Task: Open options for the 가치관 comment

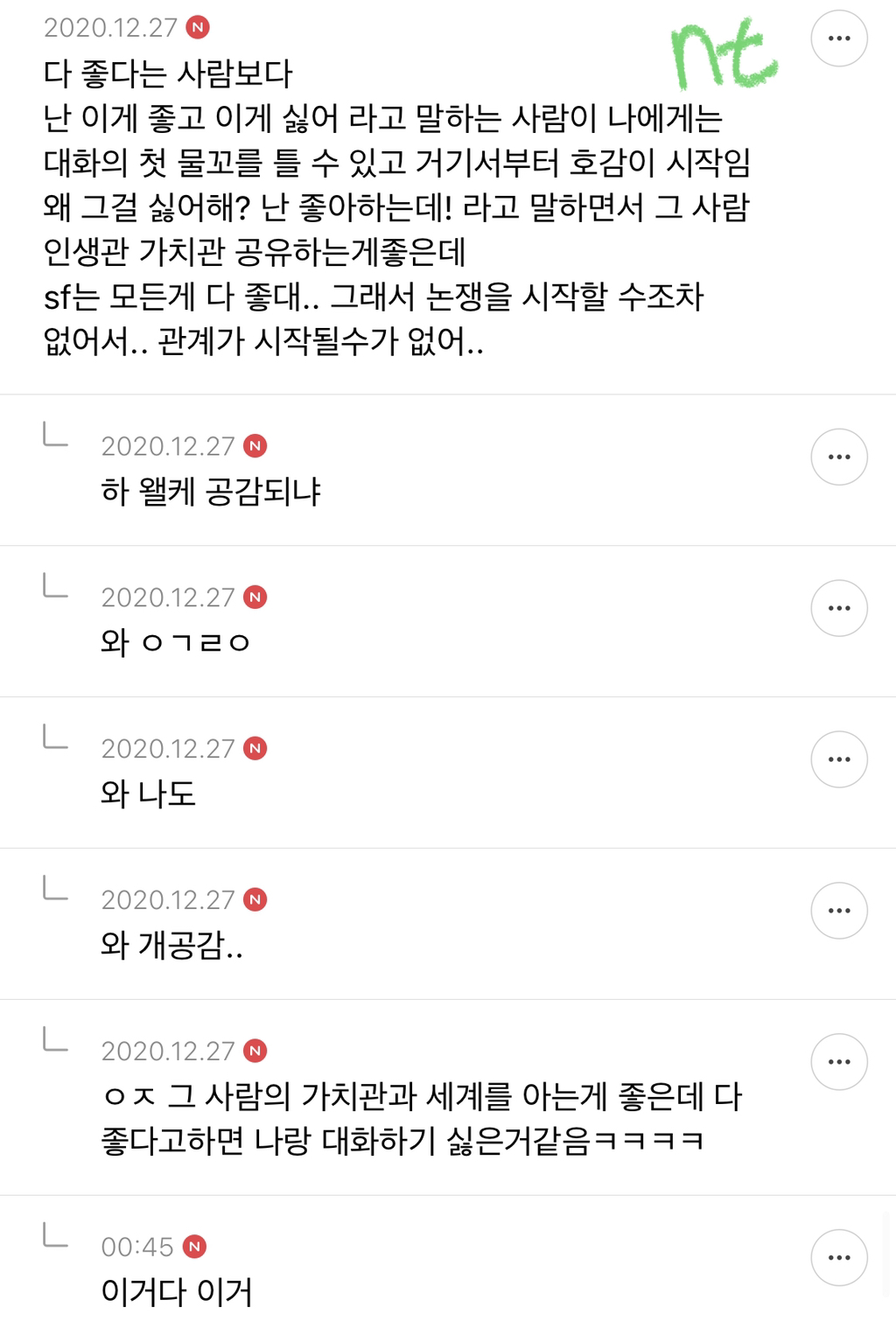Action: pyautogui.click(x=840, y=1063)
